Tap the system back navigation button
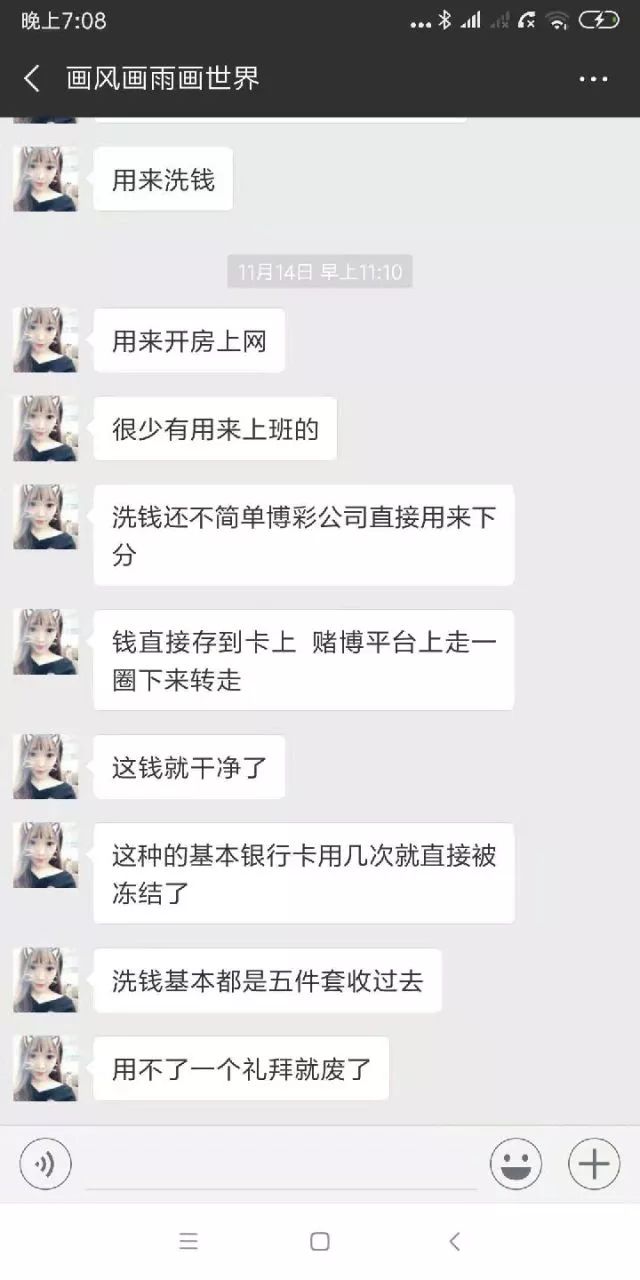Viewport: 640px width, 1280px height. 454,1241
